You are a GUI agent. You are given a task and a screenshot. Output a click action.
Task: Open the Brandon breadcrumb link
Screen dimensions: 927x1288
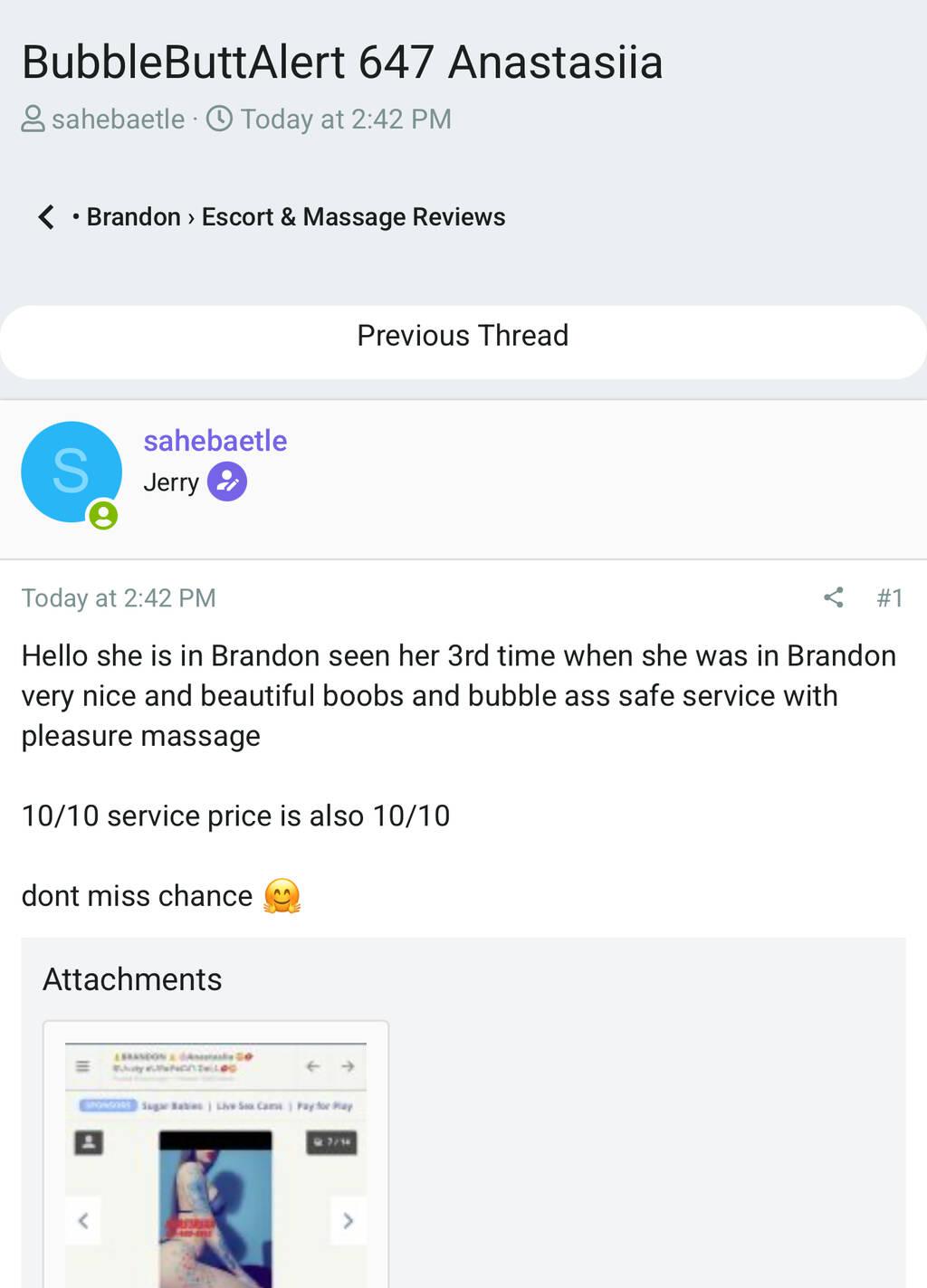coord(133,217)
